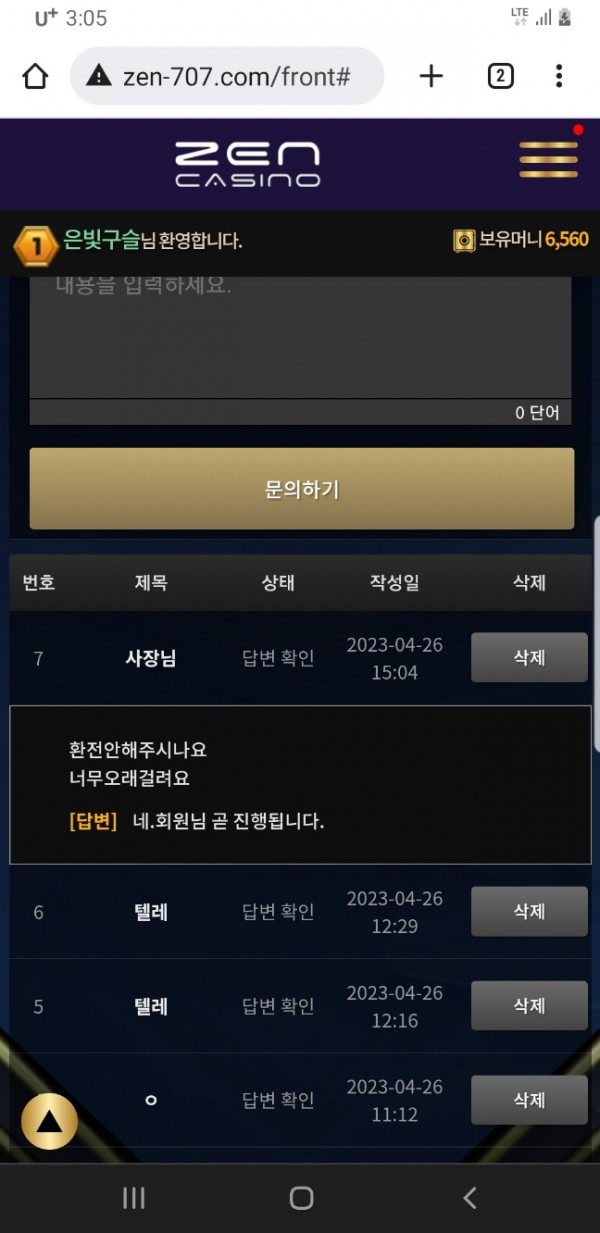The image size is (600, 1233).
Task: Delete inquiry dated 11:12
Action: 529,1100
